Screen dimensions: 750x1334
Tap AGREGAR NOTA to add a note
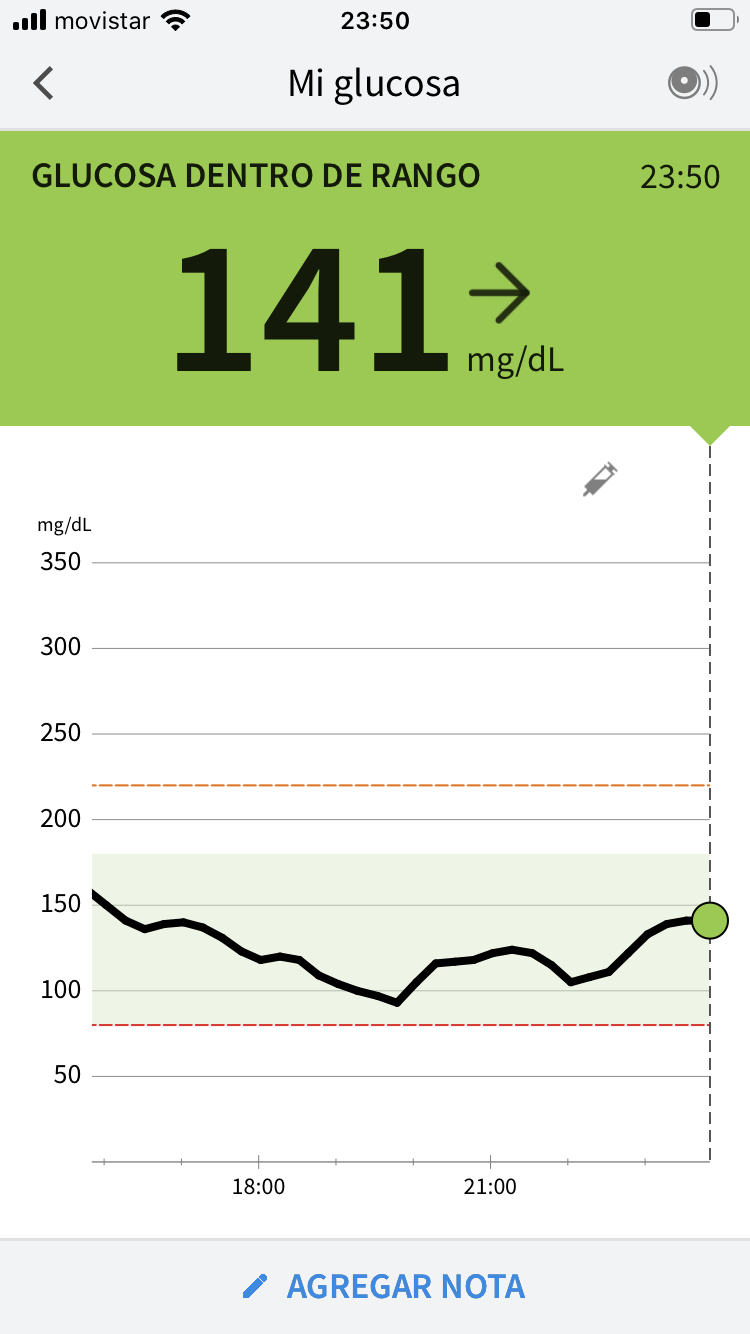click(x=384, y=1286)
